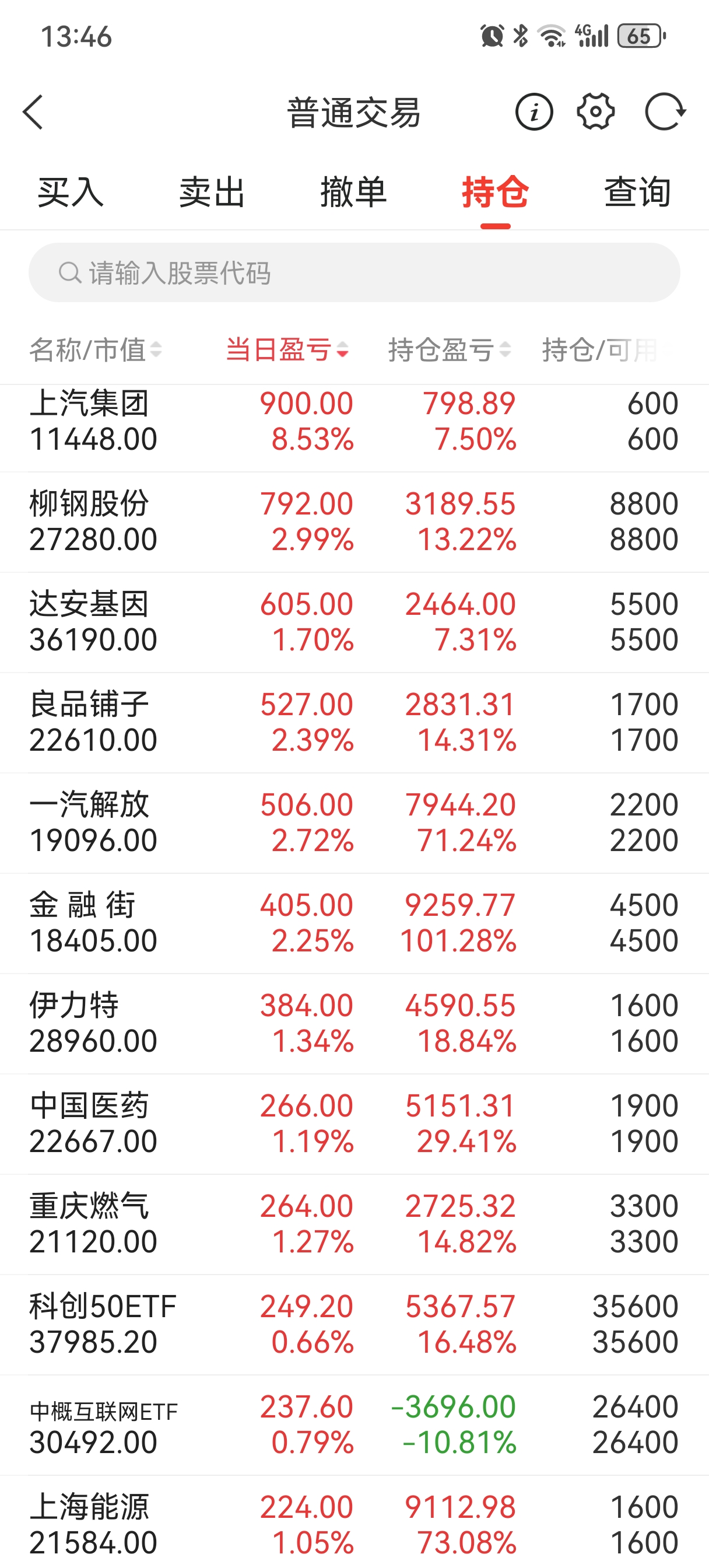This screenshot has height=1568, width=709.
Task: Open the 一汽解放 holding
Action: tap(354, 822)
